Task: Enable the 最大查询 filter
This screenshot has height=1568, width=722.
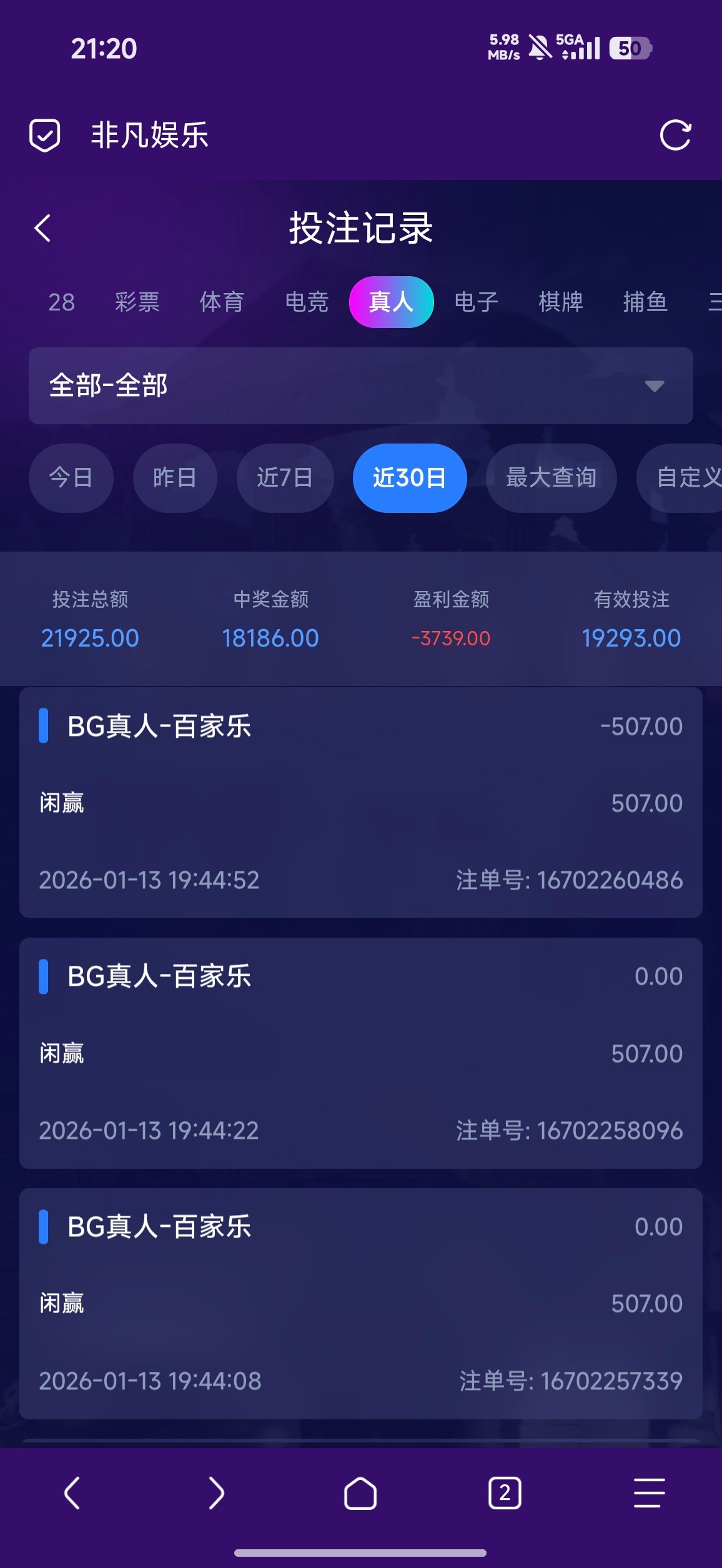Action: tap(551, 478)
